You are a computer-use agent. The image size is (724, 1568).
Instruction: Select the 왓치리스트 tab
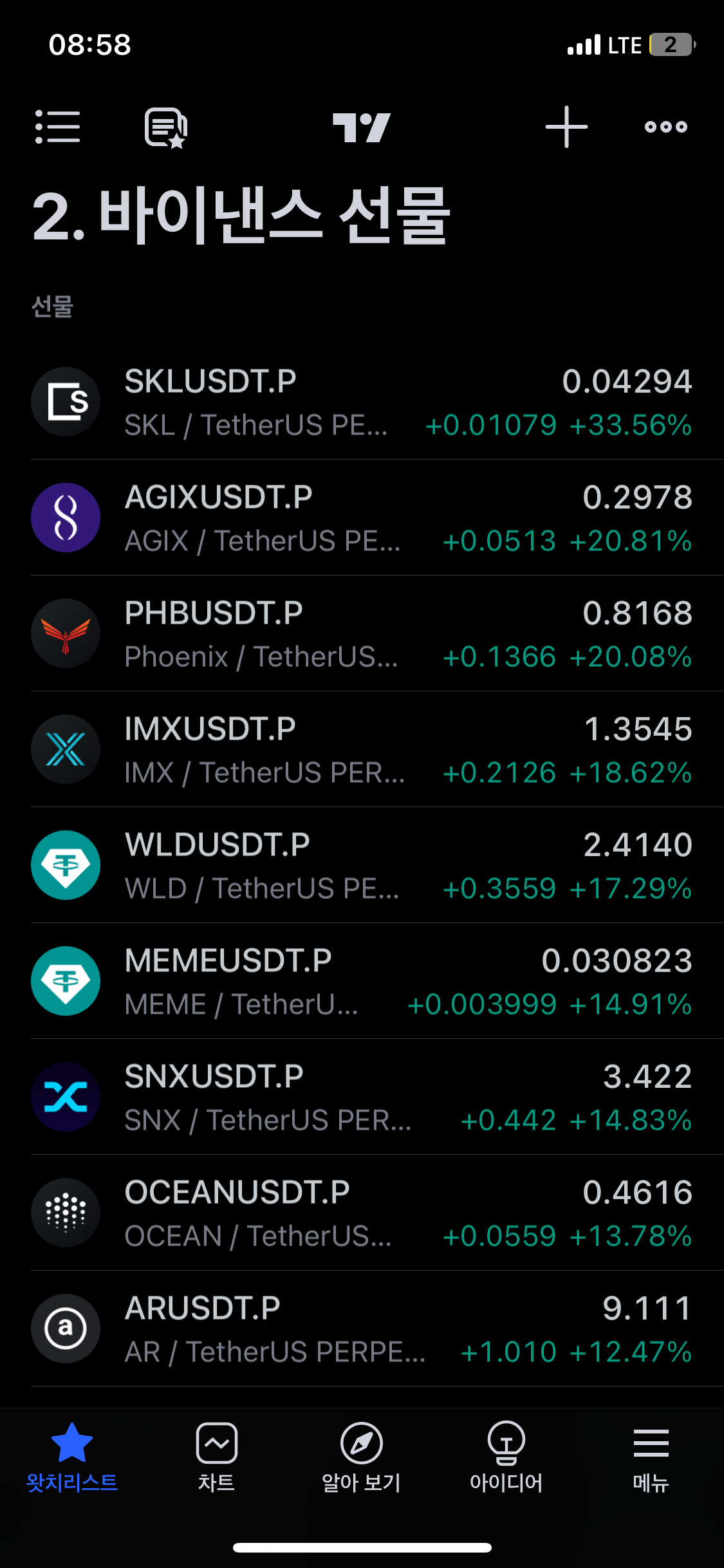click(72, 1457)
